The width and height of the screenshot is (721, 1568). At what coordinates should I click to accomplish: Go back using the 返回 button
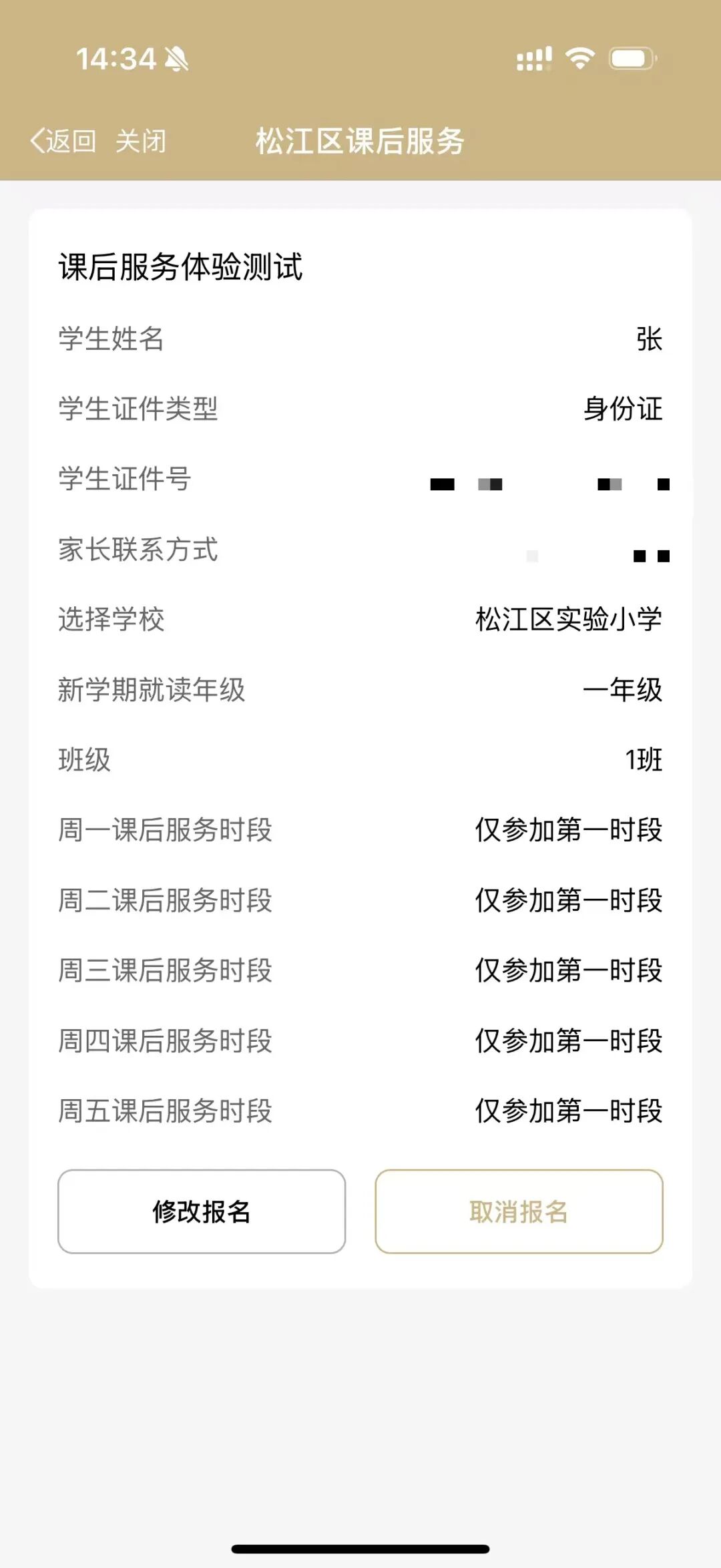pos(63,142)
